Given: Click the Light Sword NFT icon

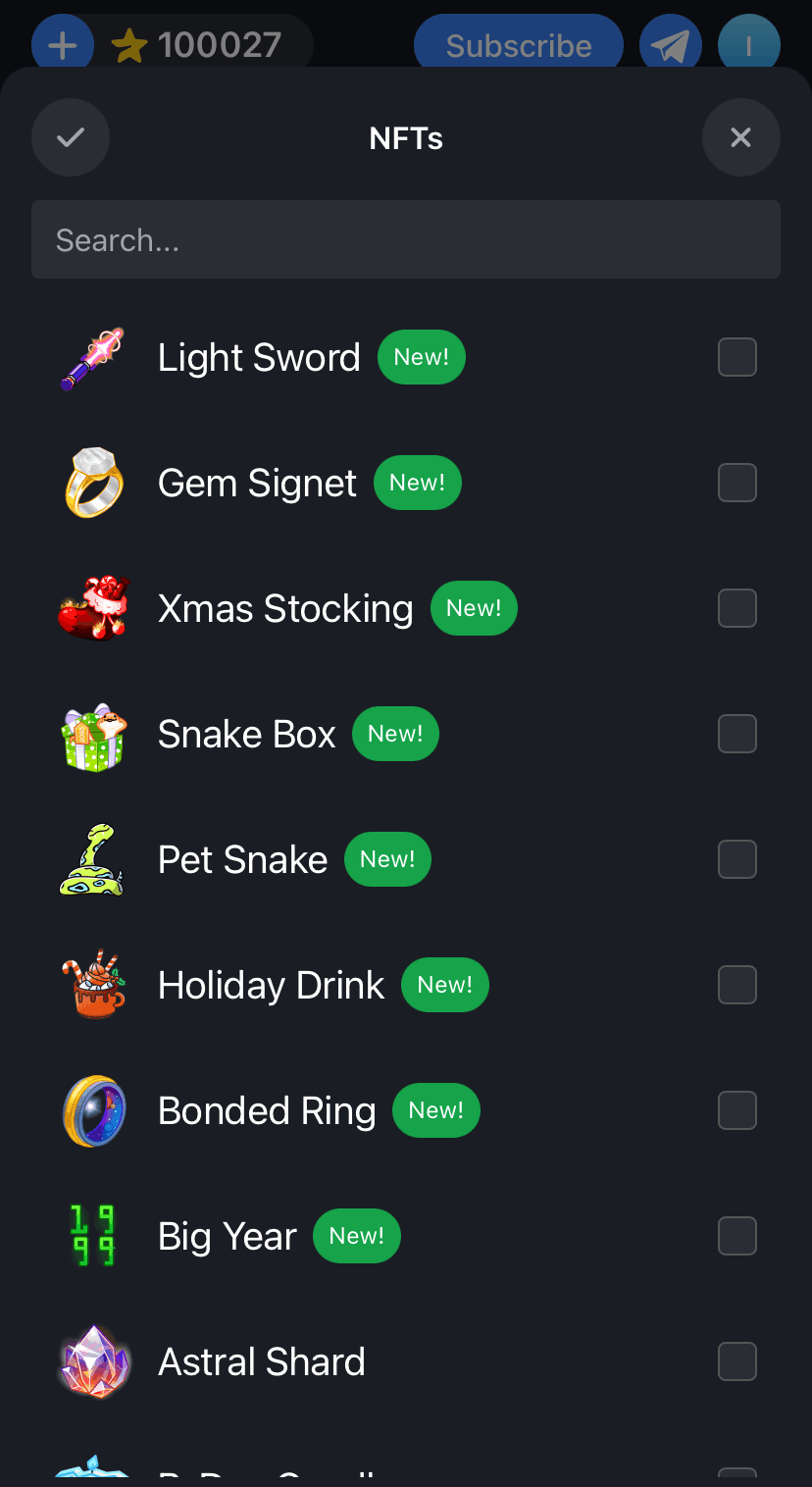Looking at the screenshot, I should [x=93, y=357].
